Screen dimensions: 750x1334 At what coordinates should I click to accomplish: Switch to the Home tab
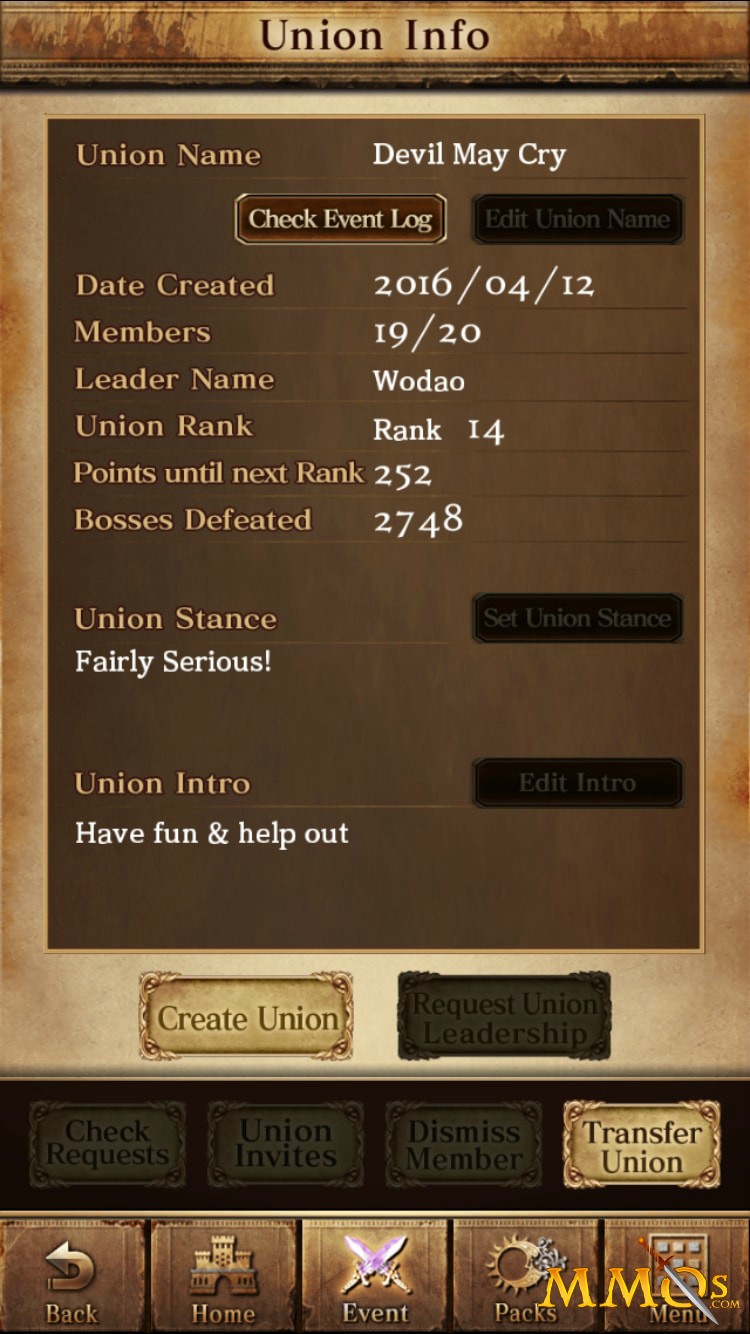(x=224, y=1277)
